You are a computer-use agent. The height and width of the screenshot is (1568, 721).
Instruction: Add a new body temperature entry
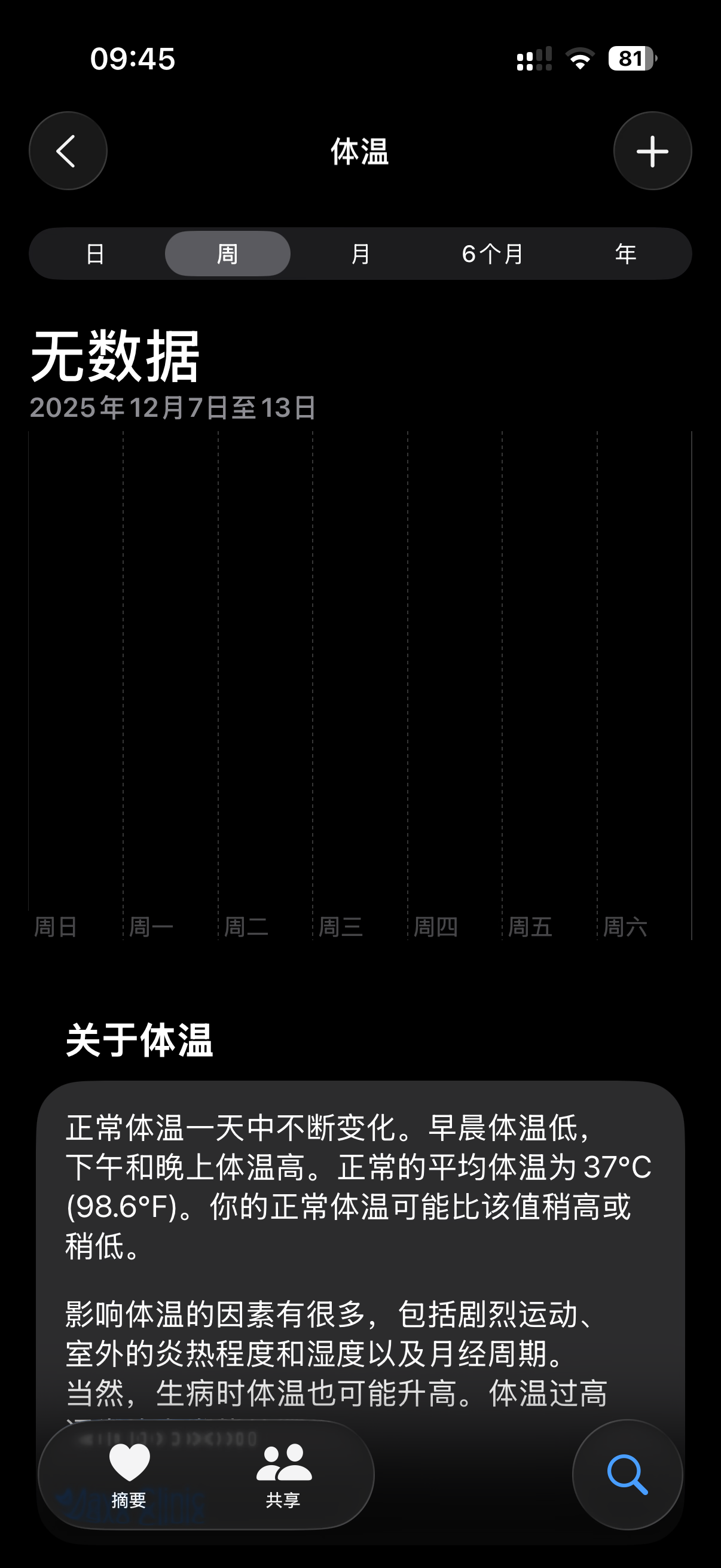652,151
